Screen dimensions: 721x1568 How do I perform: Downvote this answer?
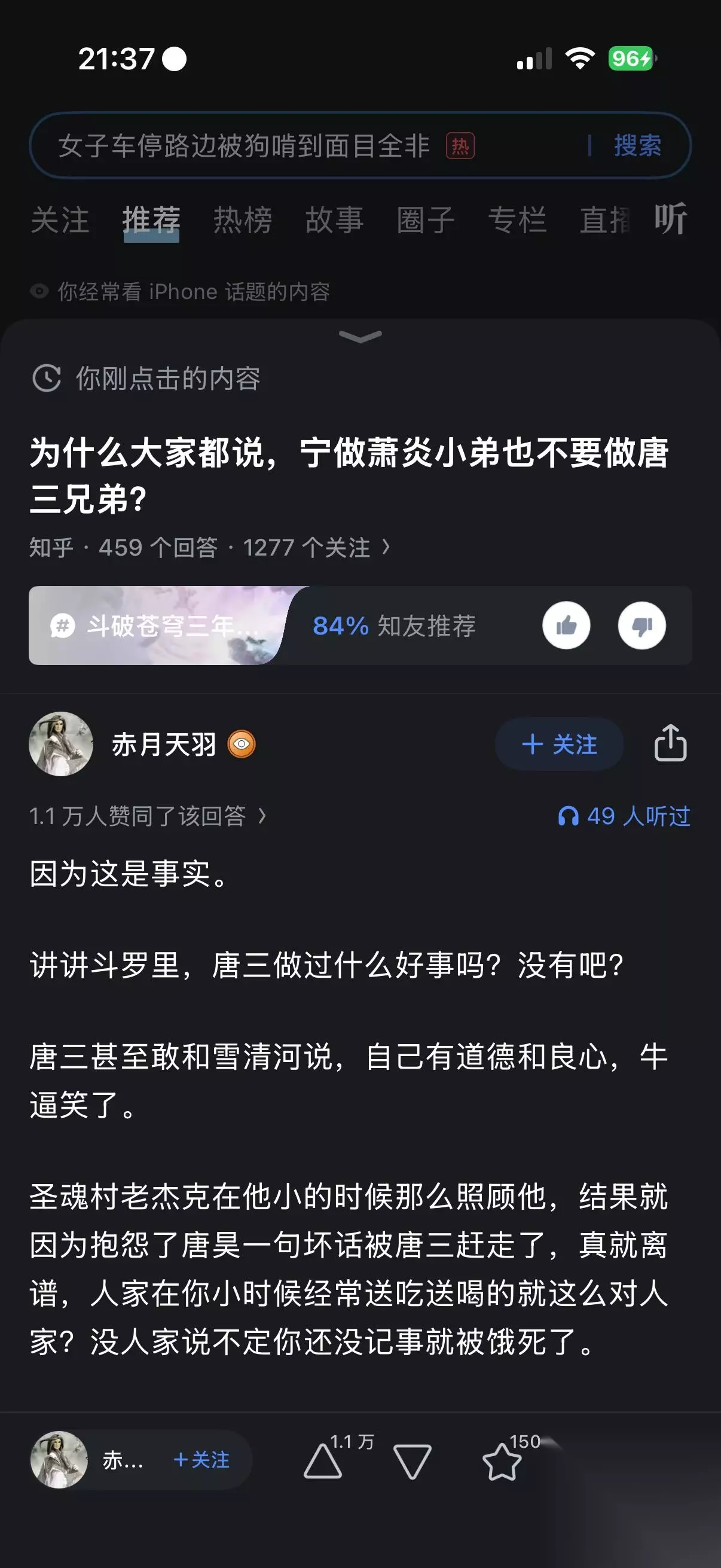[x=413, y=1461]
